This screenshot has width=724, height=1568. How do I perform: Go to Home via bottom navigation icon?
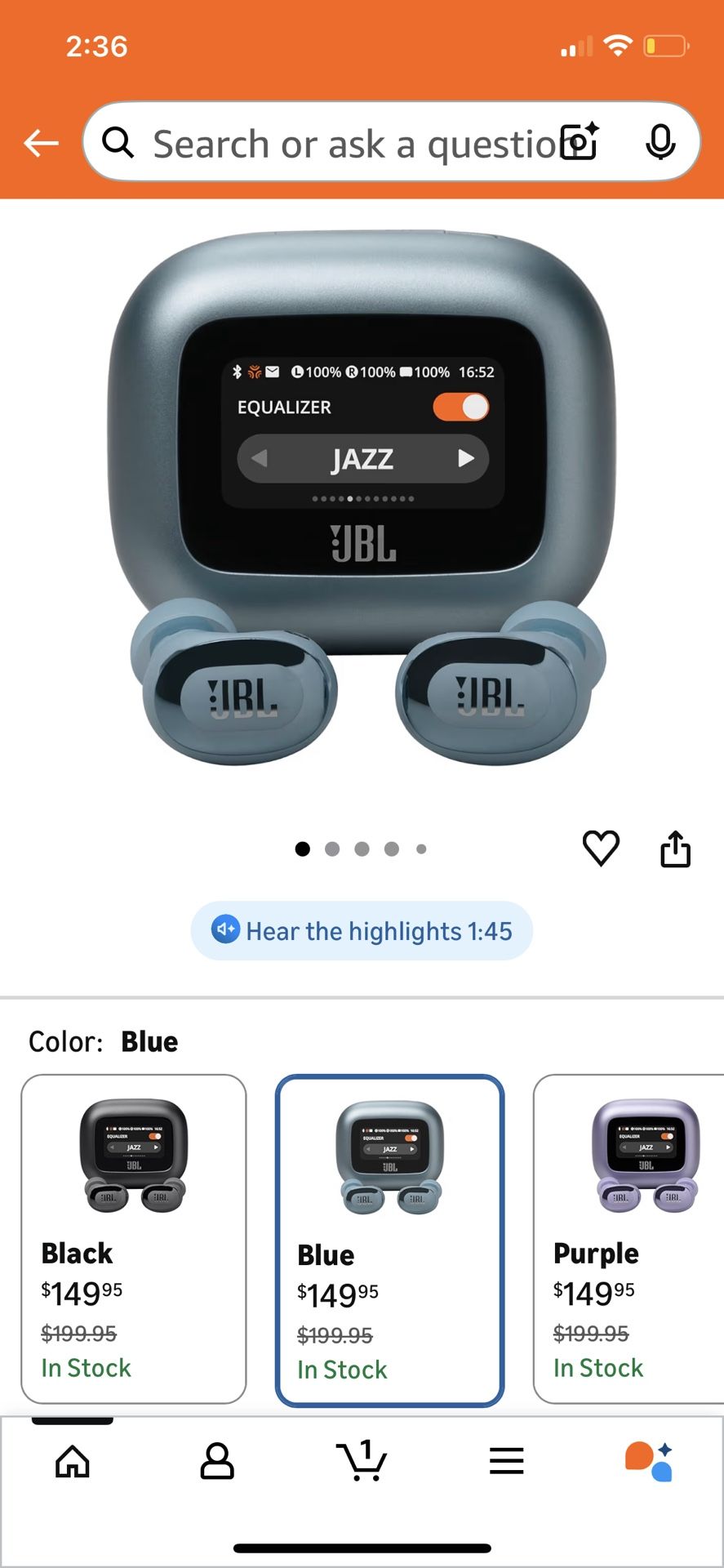72,1462
